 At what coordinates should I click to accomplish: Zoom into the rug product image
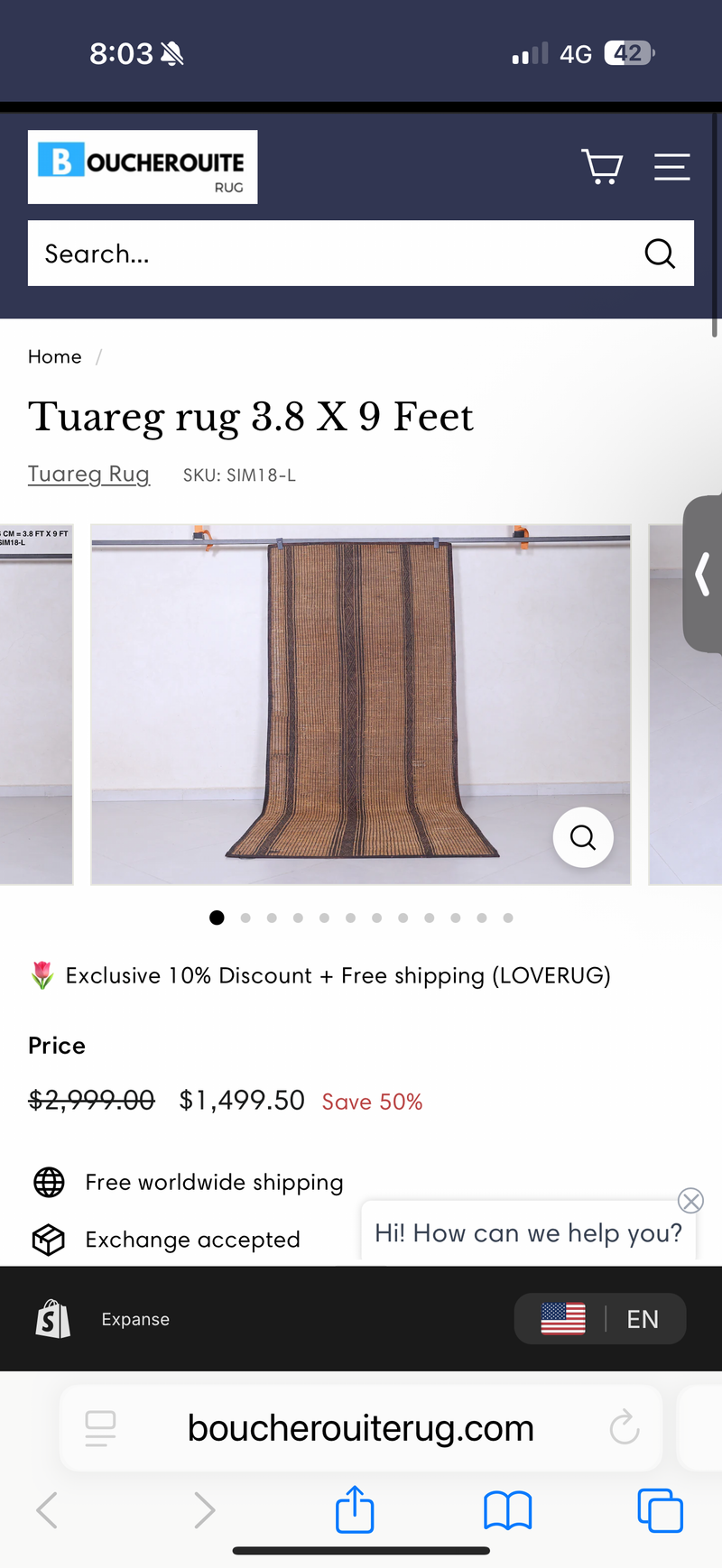coord(583,837)
